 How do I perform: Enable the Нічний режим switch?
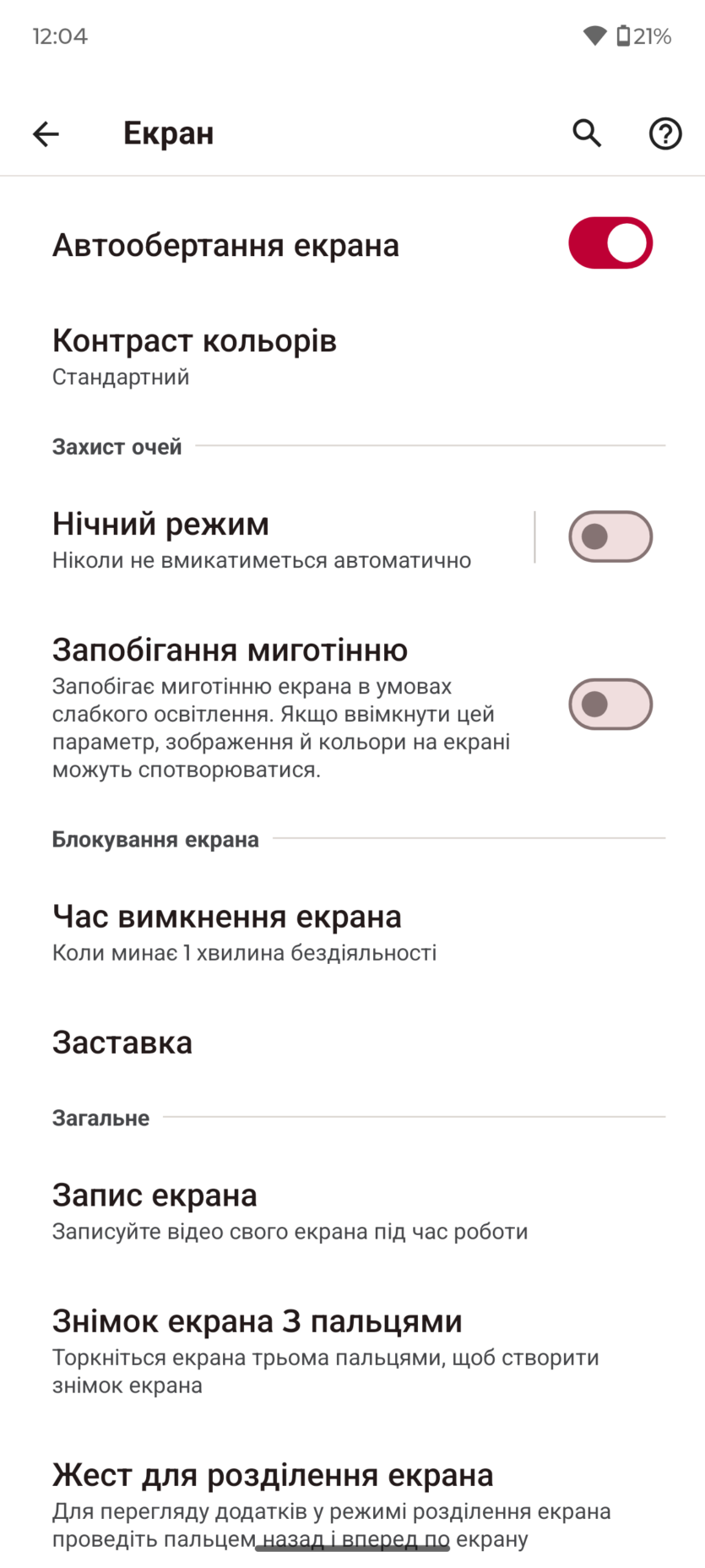point(610,536)
